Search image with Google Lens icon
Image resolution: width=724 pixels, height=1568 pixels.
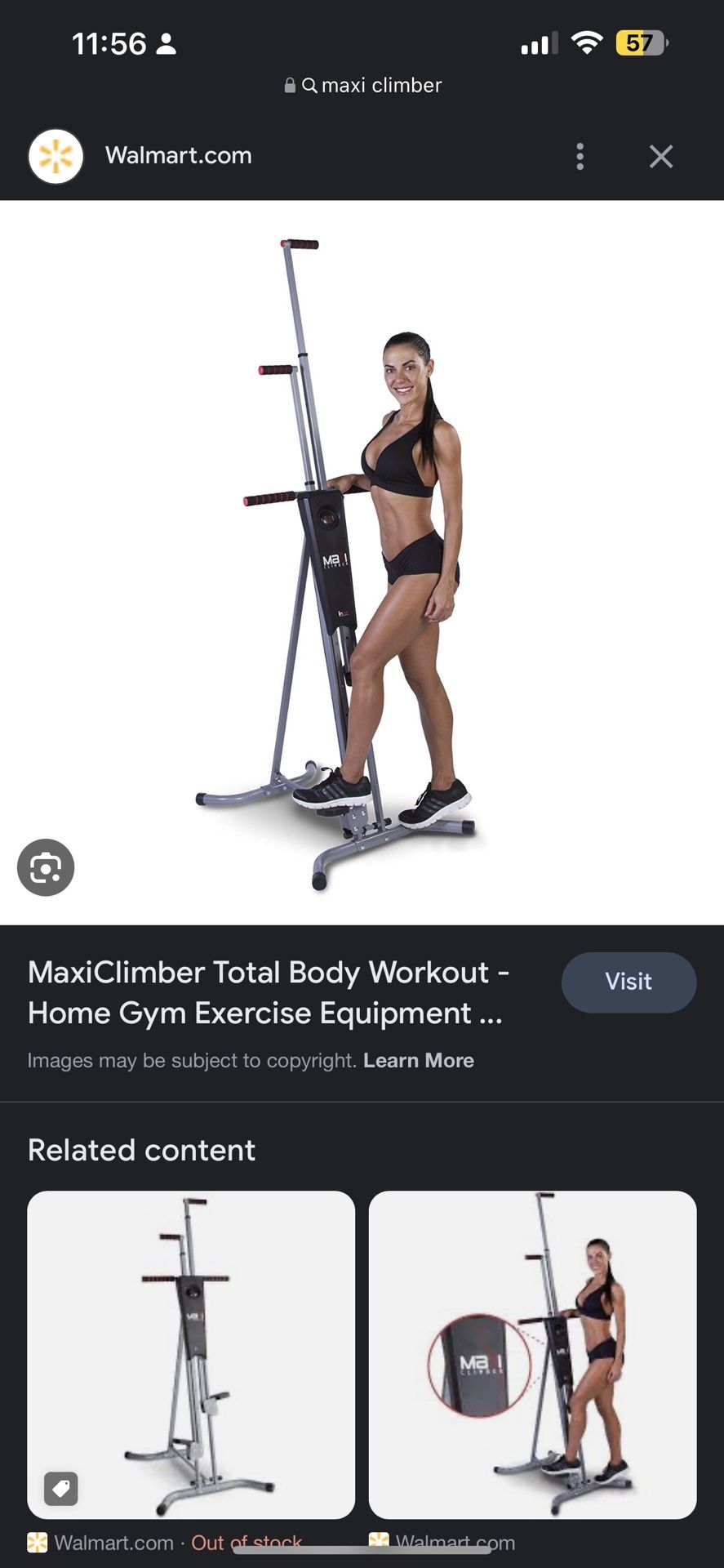point(46,867)
